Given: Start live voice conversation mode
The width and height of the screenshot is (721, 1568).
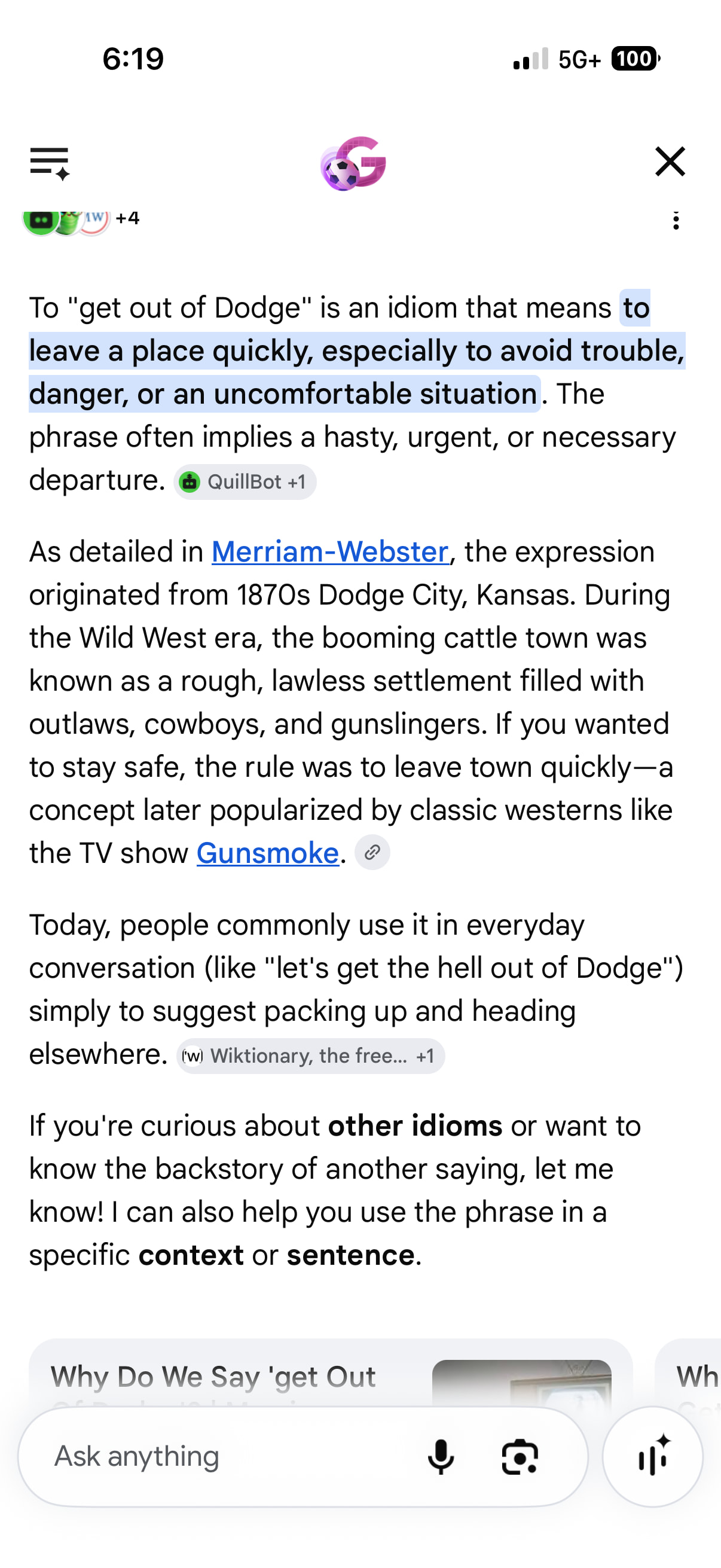Looking at the screenshot, I should (x=653, y=1457).
